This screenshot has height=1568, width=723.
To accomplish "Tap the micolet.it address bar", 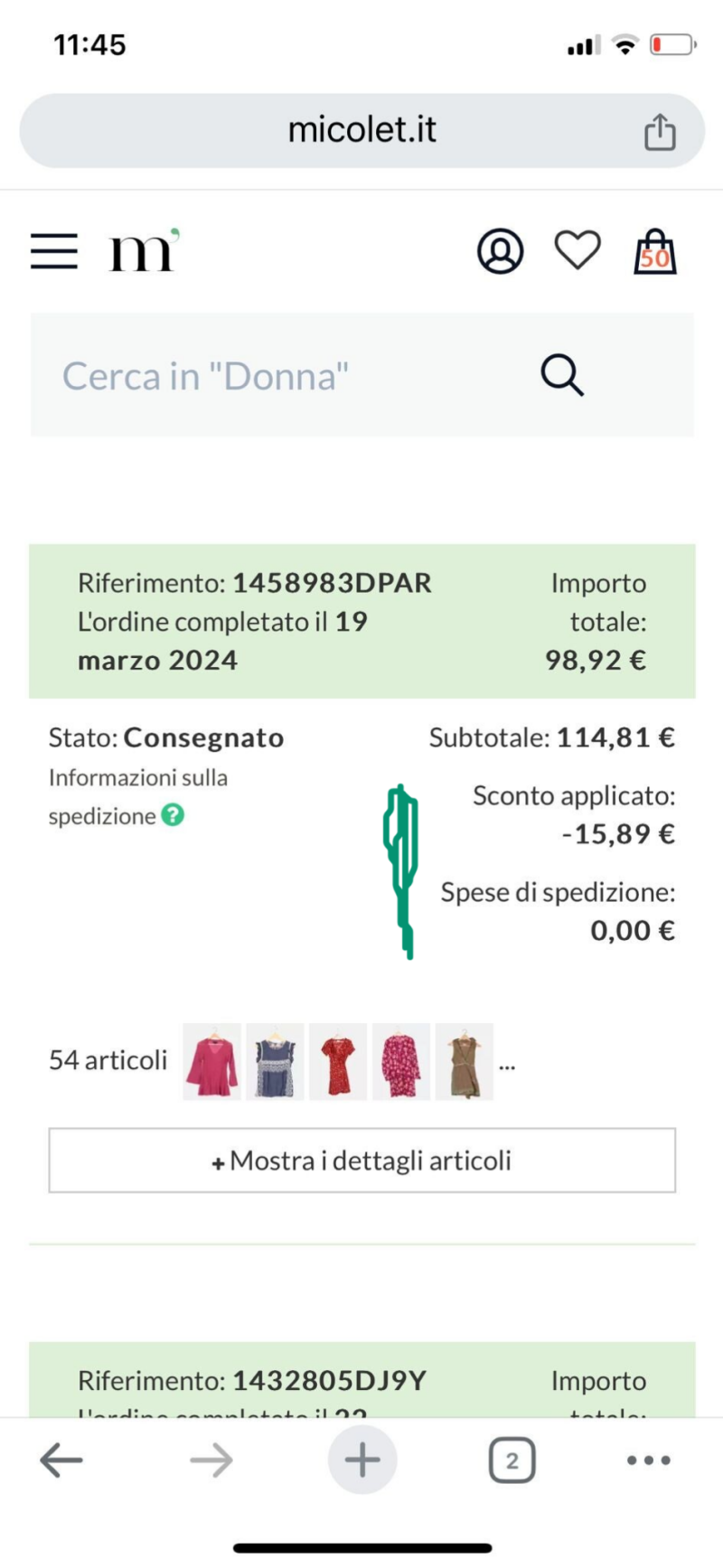I will pos(361,129).
